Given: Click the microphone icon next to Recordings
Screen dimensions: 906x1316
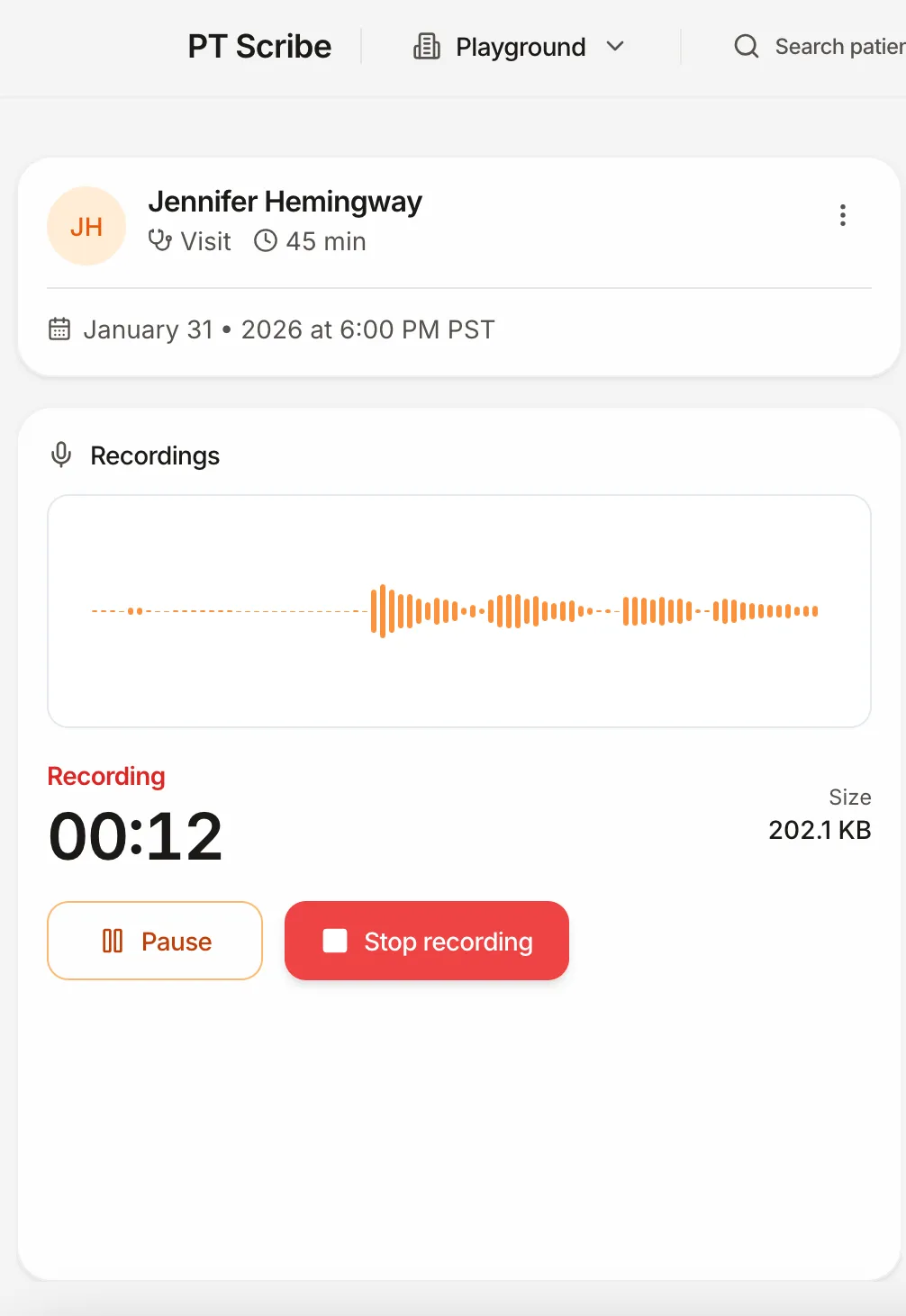Looking at the screenshot, I should 61,455.
